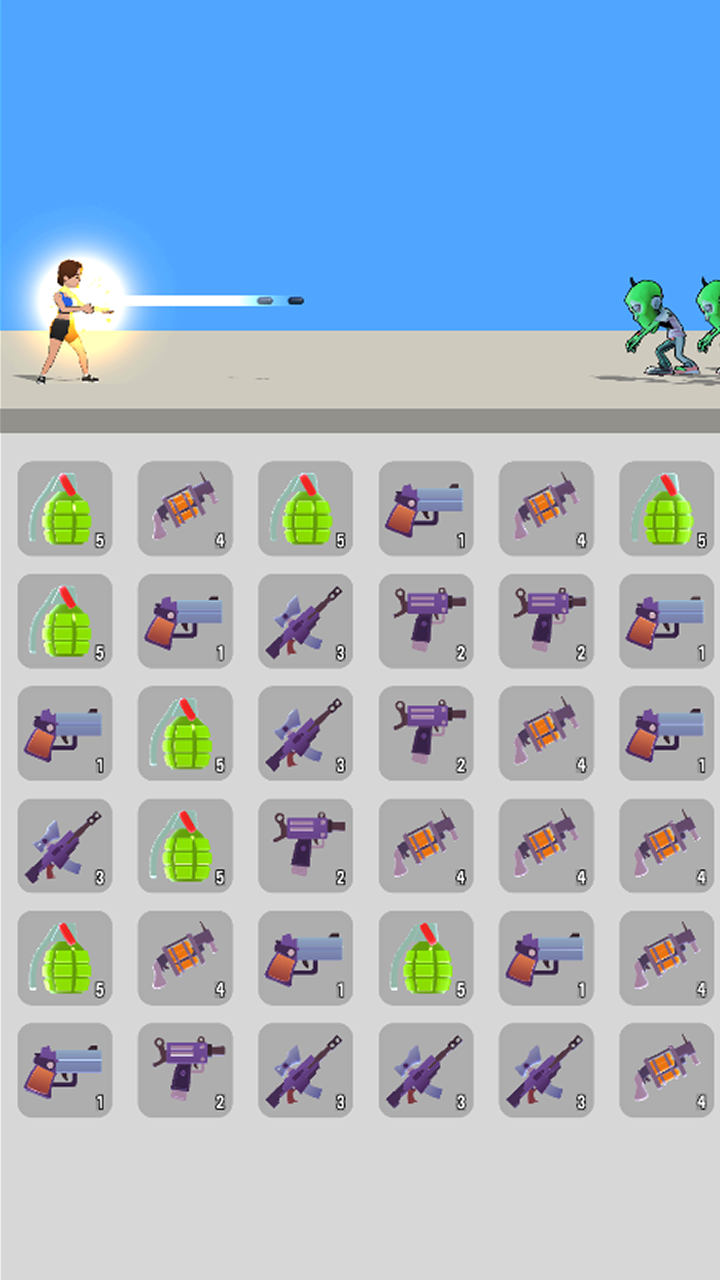Viewport: 720px width, 1280px height.
Task: Tap the uzi between a rifle and launcher
Action: (x=426, y=733)
